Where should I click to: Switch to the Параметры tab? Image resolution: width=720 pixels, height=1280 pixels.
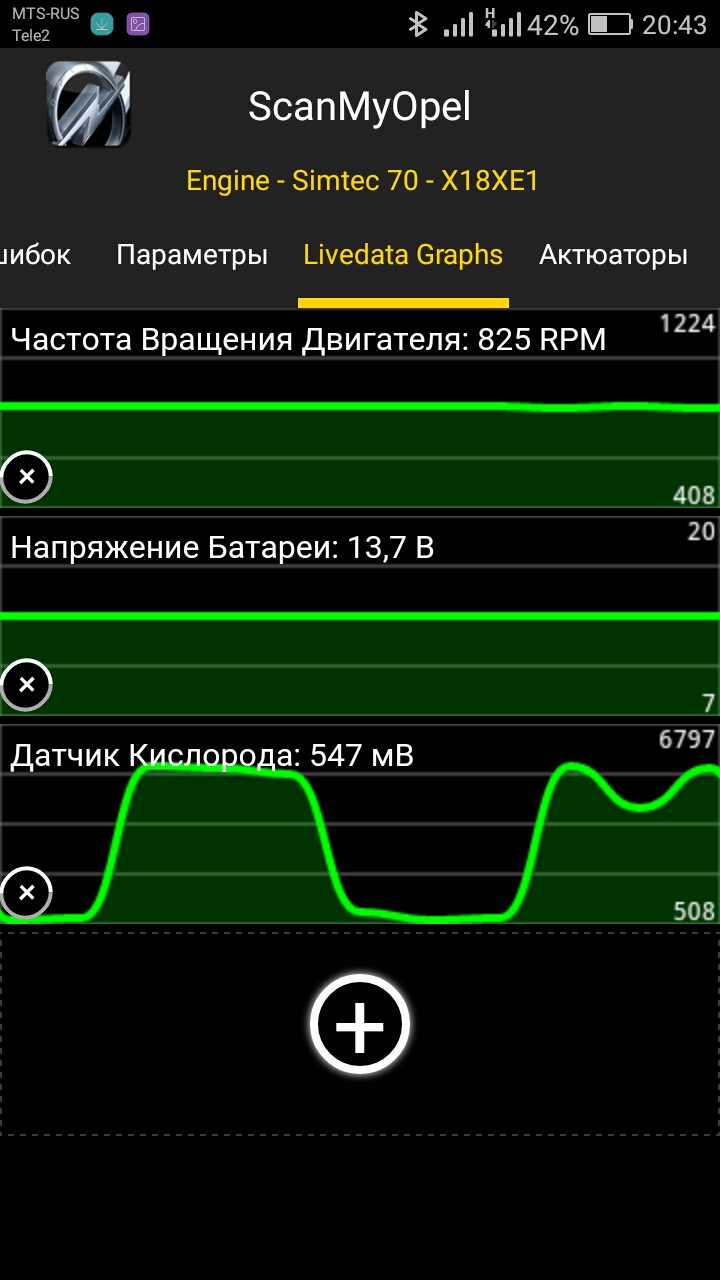coord(192,255)
